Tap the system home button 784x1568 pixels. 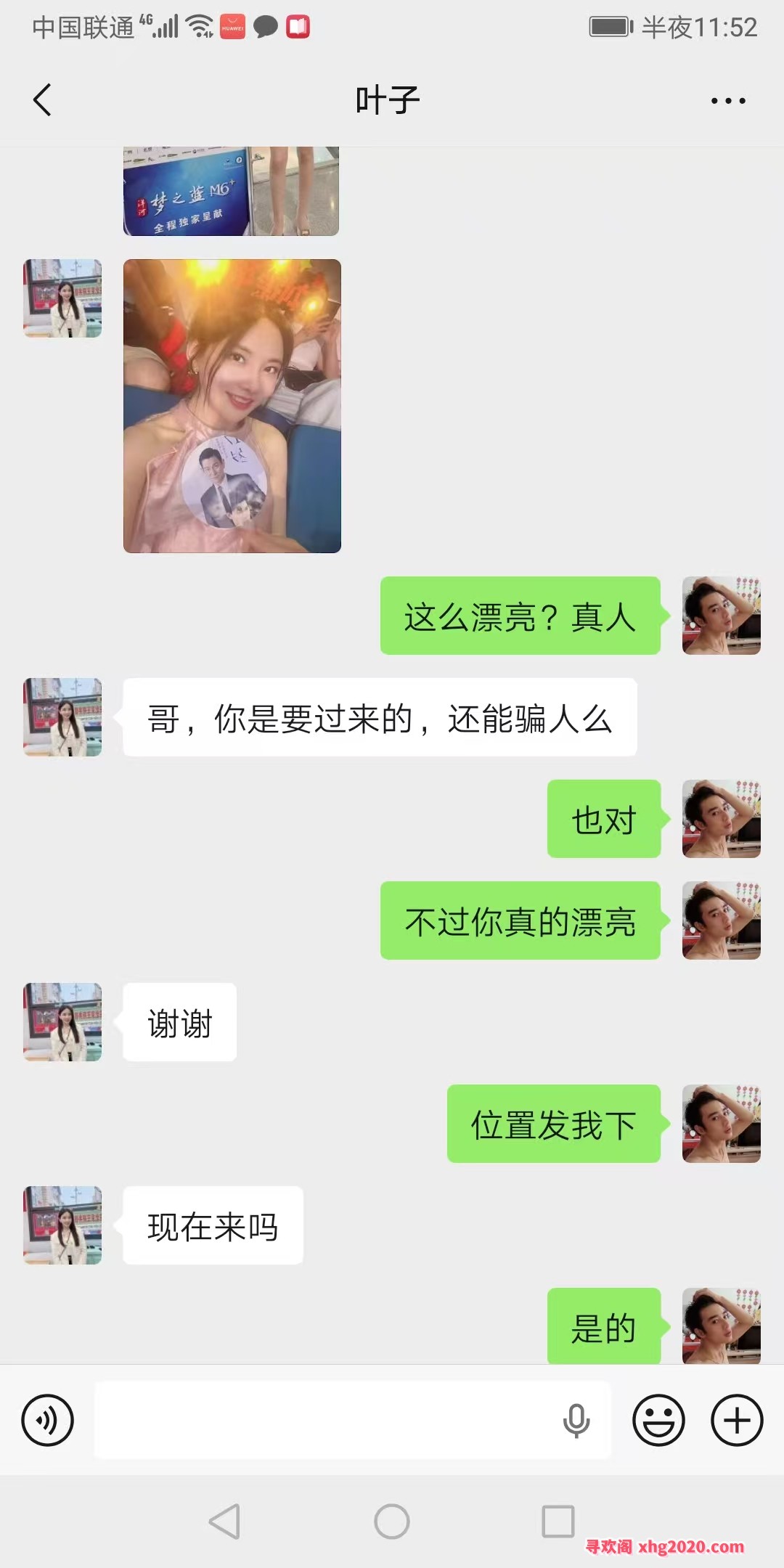click(x=392, y=1521)
